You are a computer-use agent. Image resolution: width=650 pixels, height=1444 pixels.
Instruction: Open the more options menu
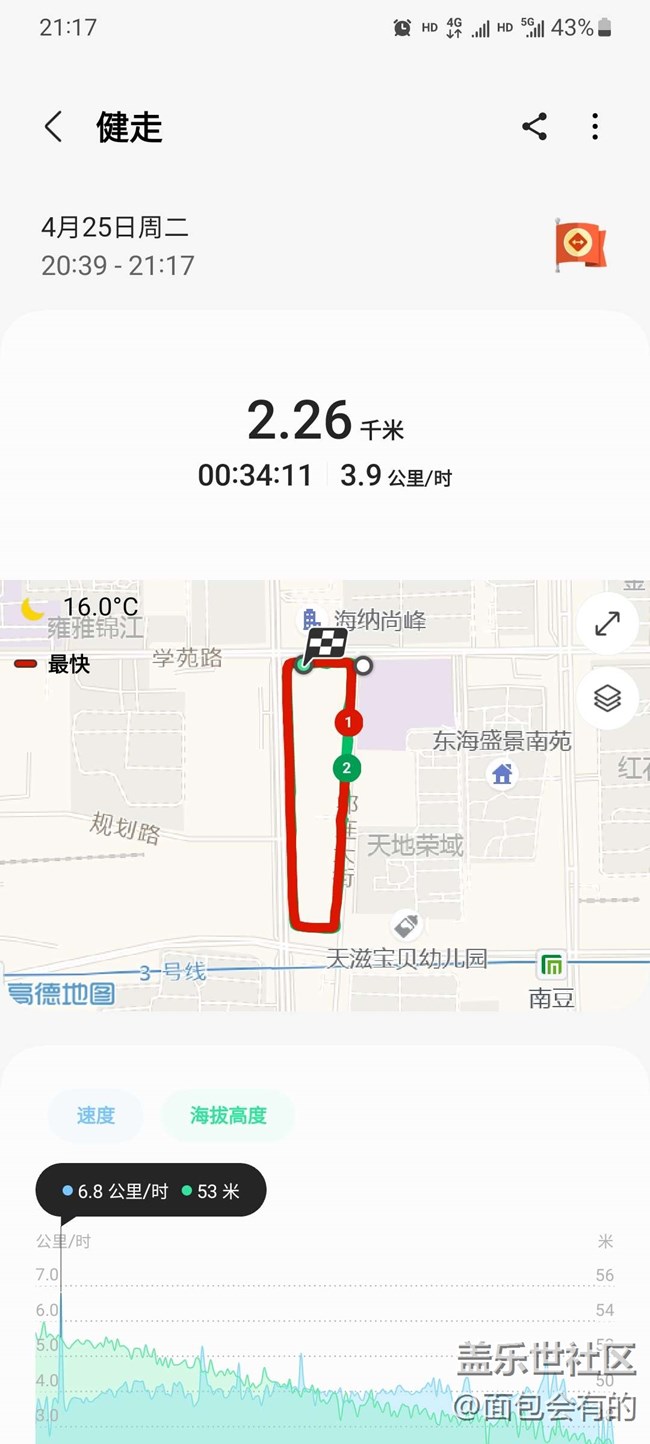click(x=595, y=127)
